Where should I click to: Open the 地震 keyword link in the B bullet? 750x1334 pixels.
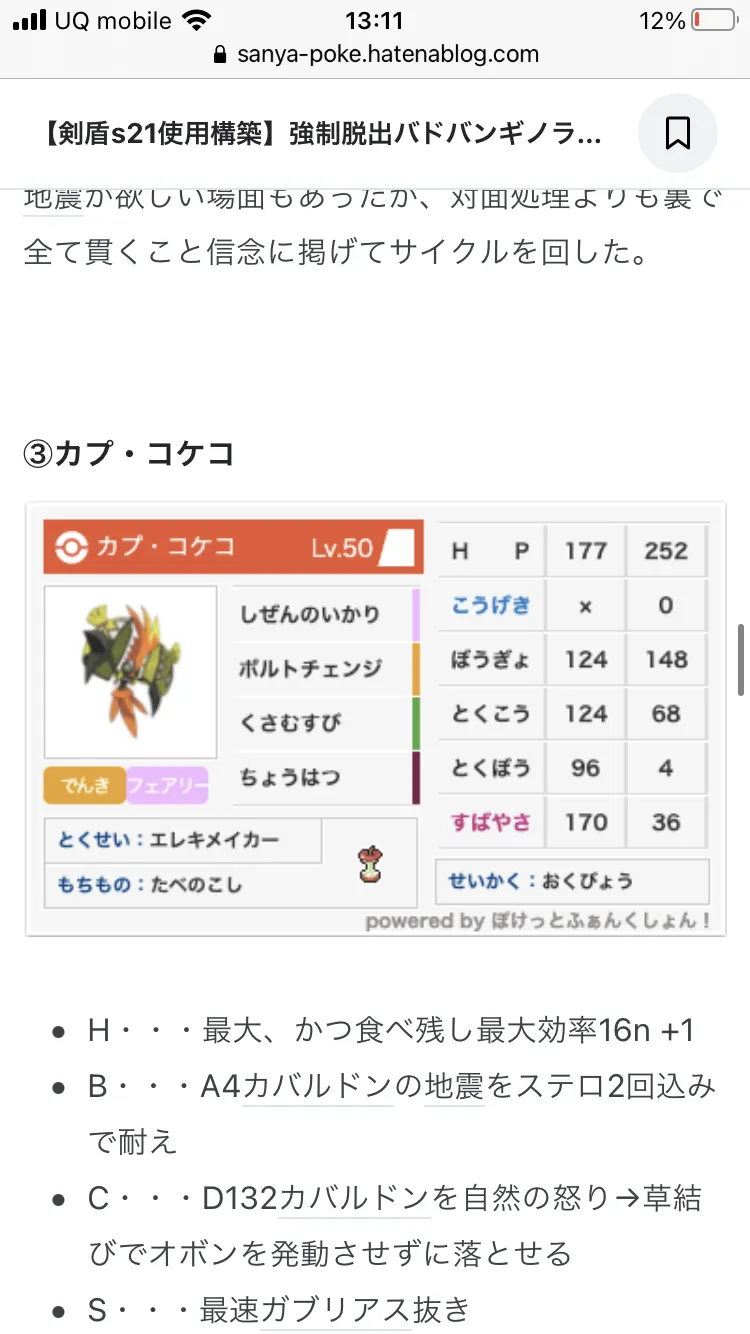coord(454,1087)
